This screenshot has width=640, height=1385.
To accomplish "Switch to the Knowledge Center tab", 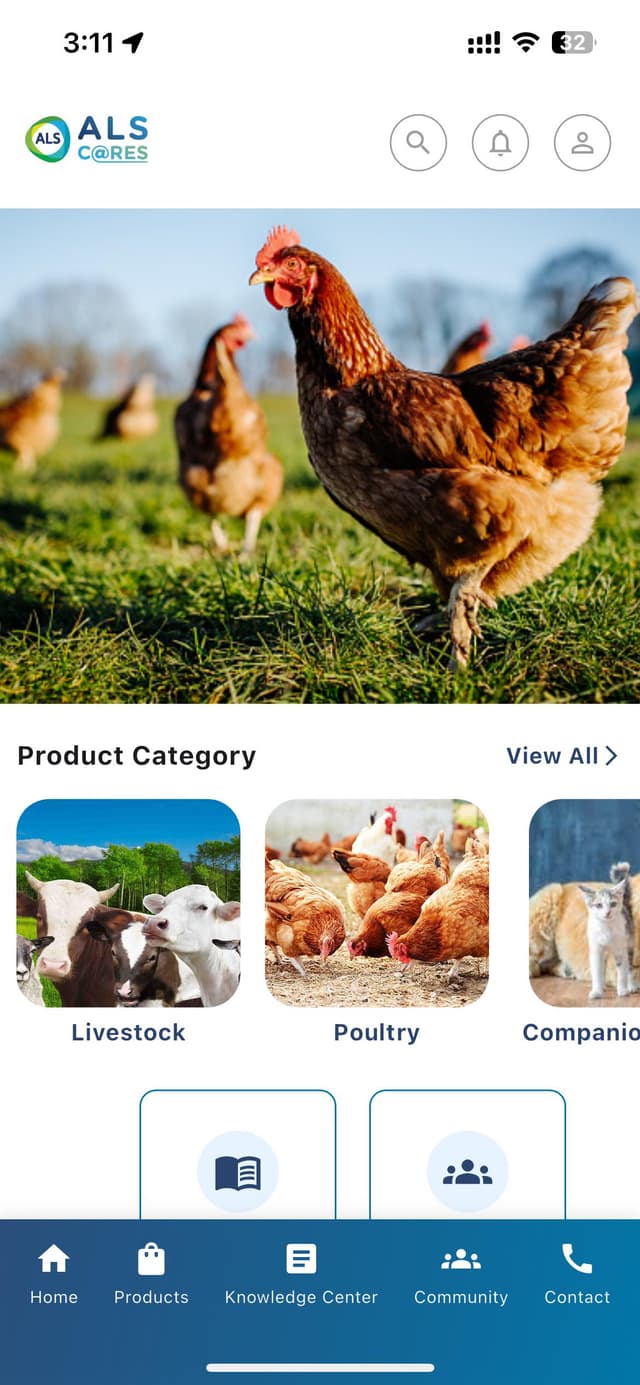I will (301, 1275).
